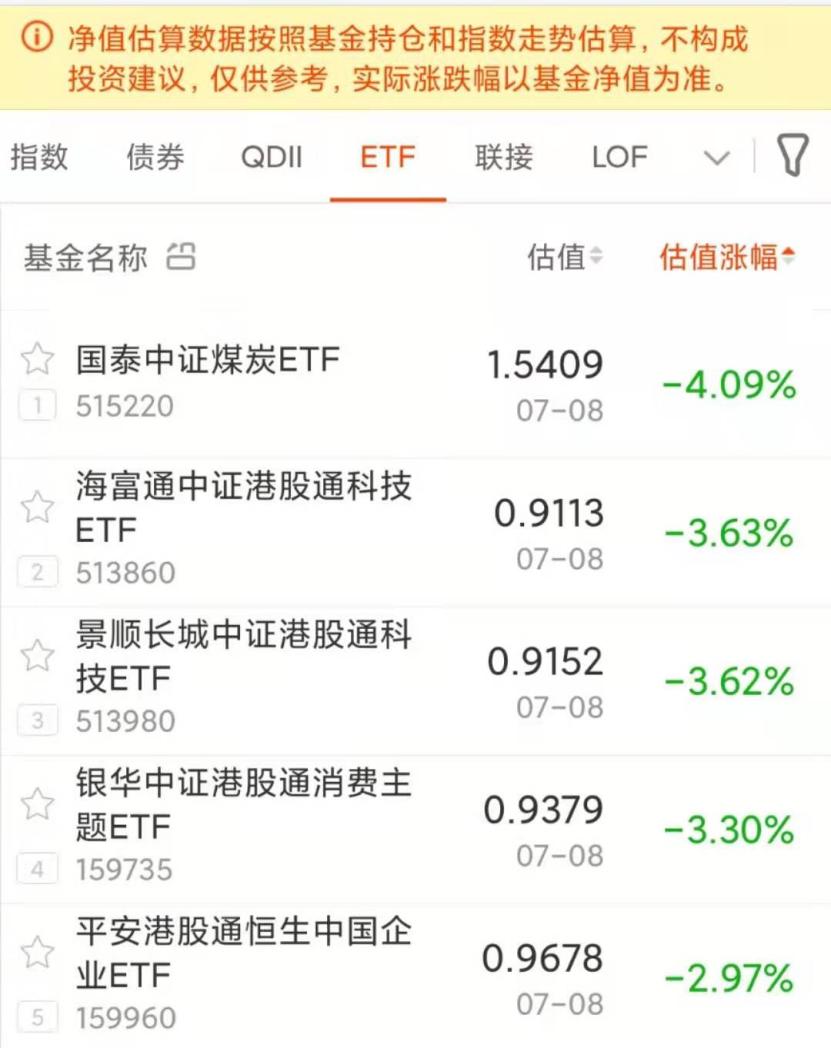Star 海富通中证港股通科技ETF
The width and height of the screenshot is (831, 1049).
pyautogui.click(x=39, y=507)
